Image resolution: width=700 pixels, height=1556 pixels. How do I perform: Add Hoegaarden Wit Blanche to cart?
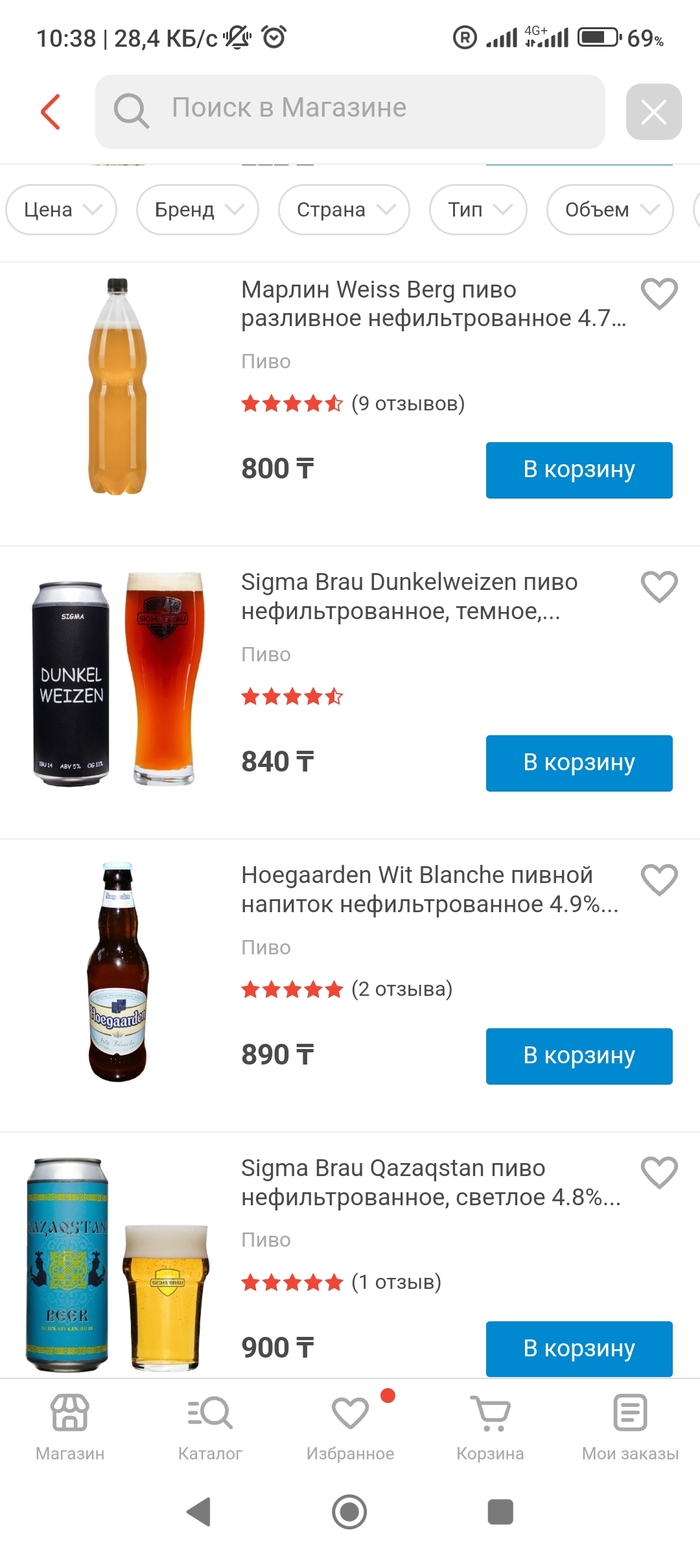point(579,1056)
